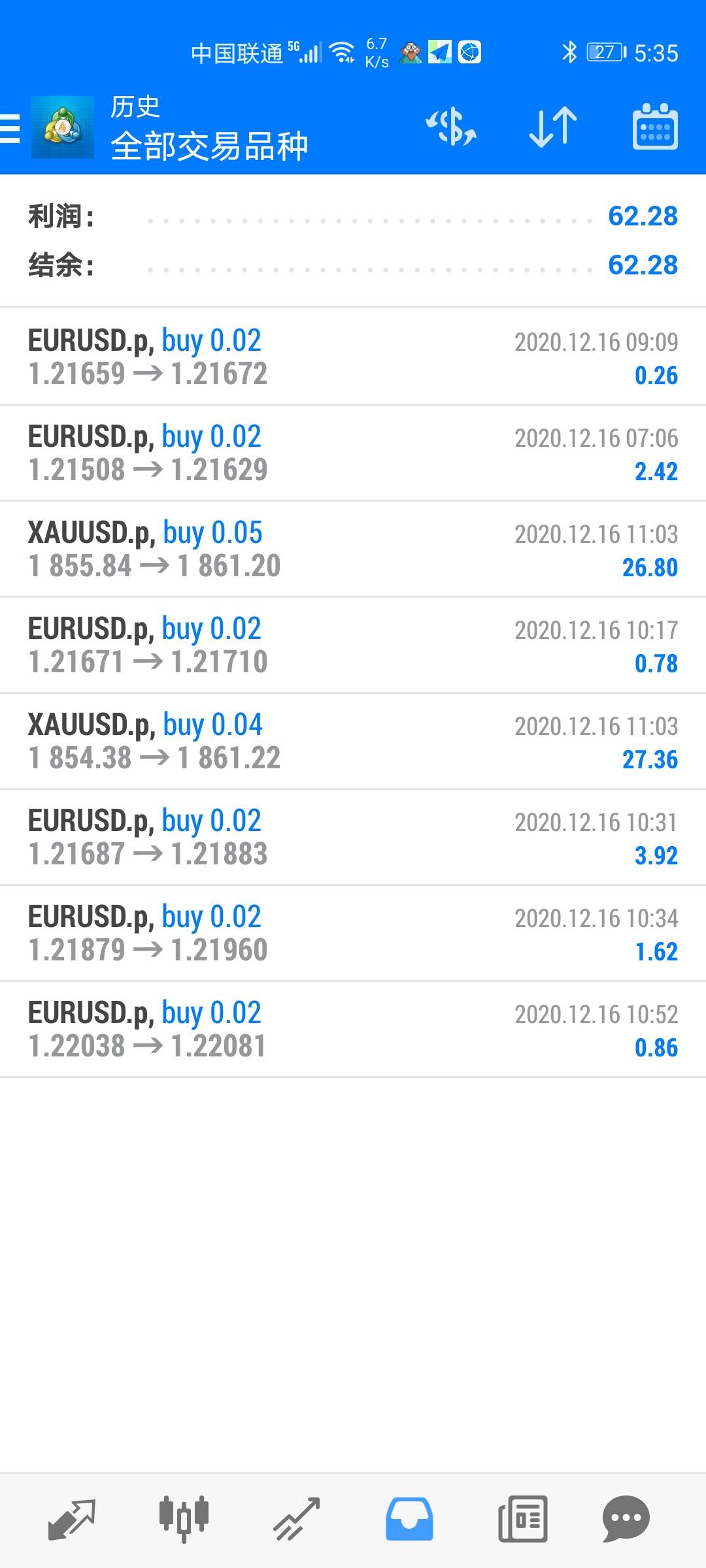
Task: Expand EURUSD.p trade closed at 10:52
Action: click(353, 1029)
